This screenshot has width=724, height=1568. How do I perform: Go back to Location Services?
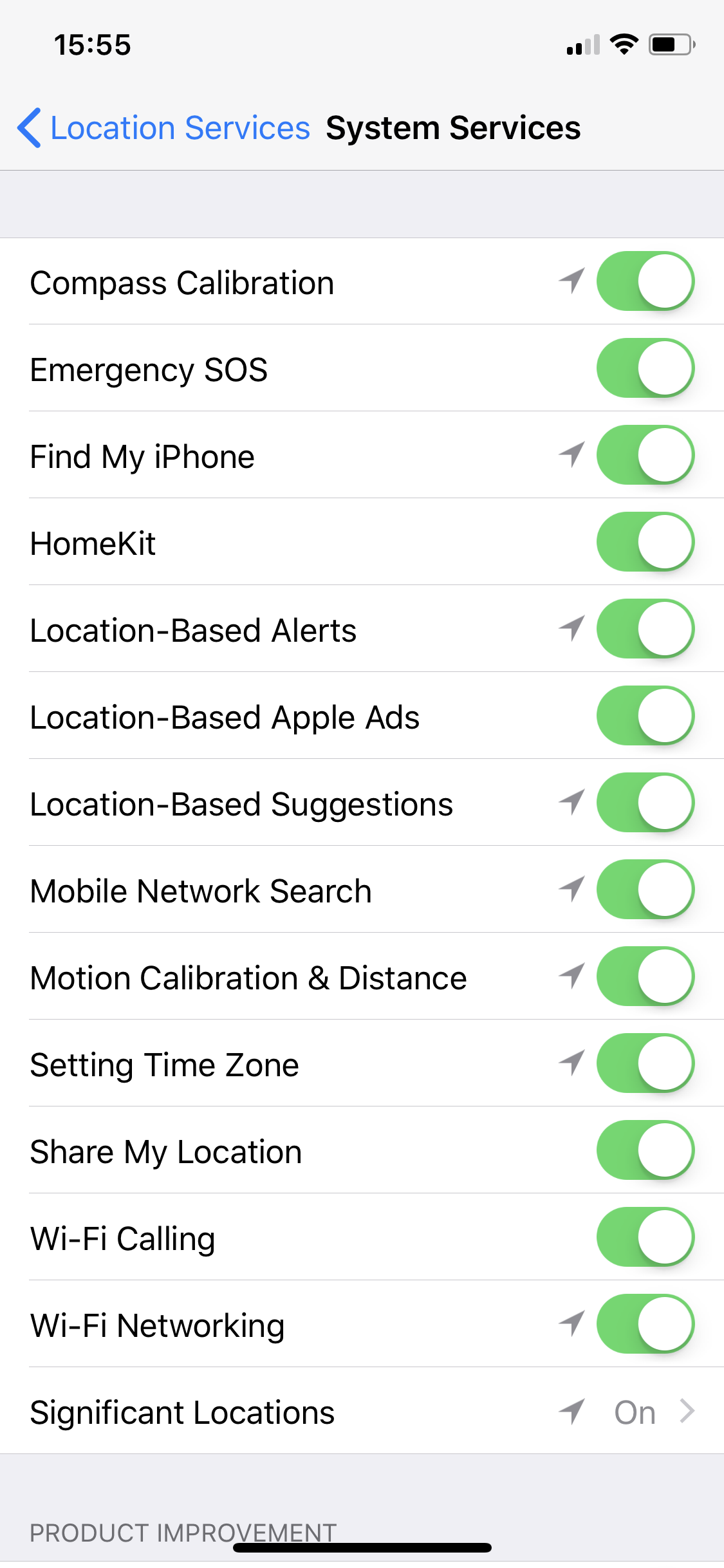click(163, 127)
